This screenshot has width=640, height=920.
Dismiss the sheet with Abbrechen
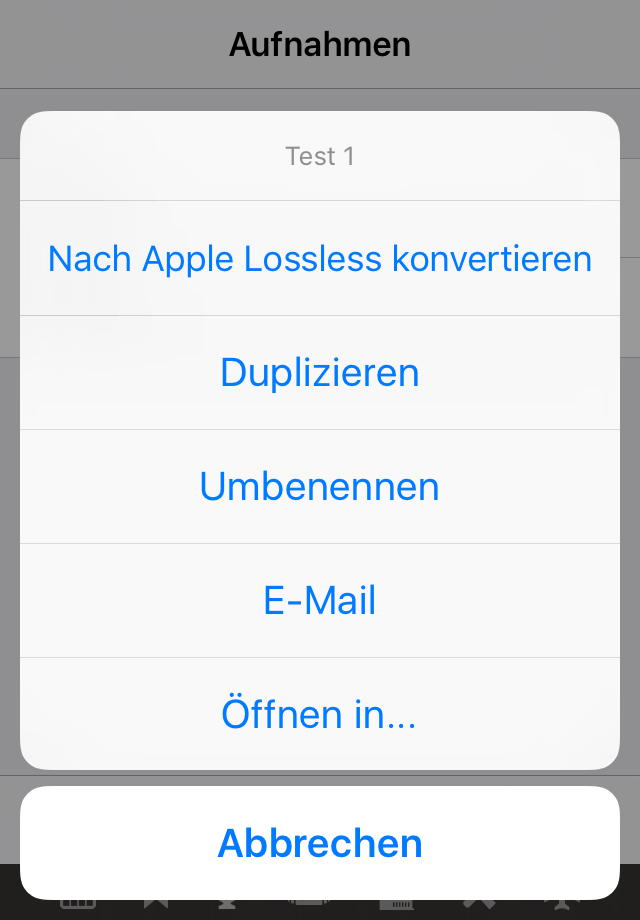point(320,843)
